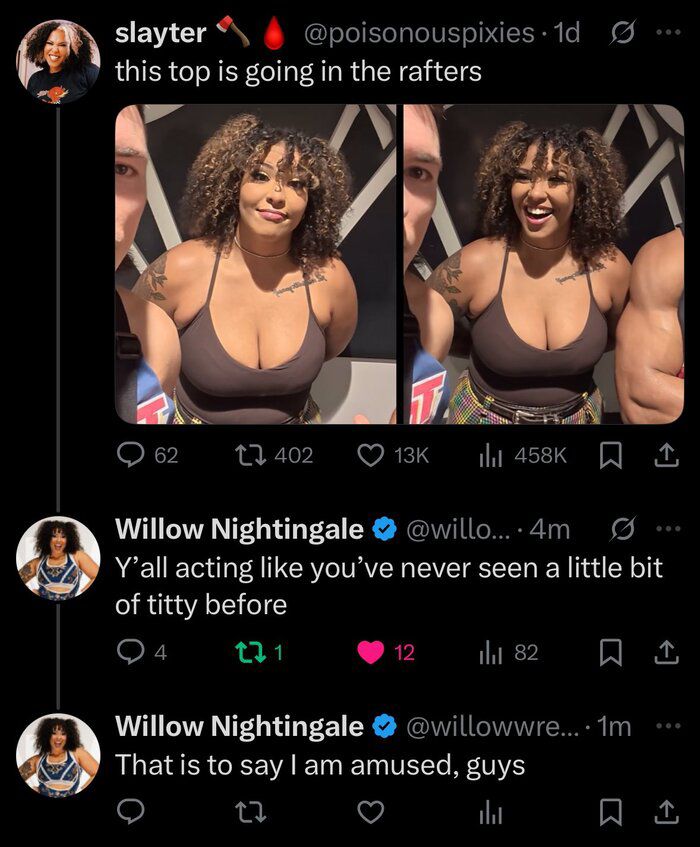Viewport: 700px width, 847px height.
Task: Share slayter's post
Action: [x=661, y=455]
